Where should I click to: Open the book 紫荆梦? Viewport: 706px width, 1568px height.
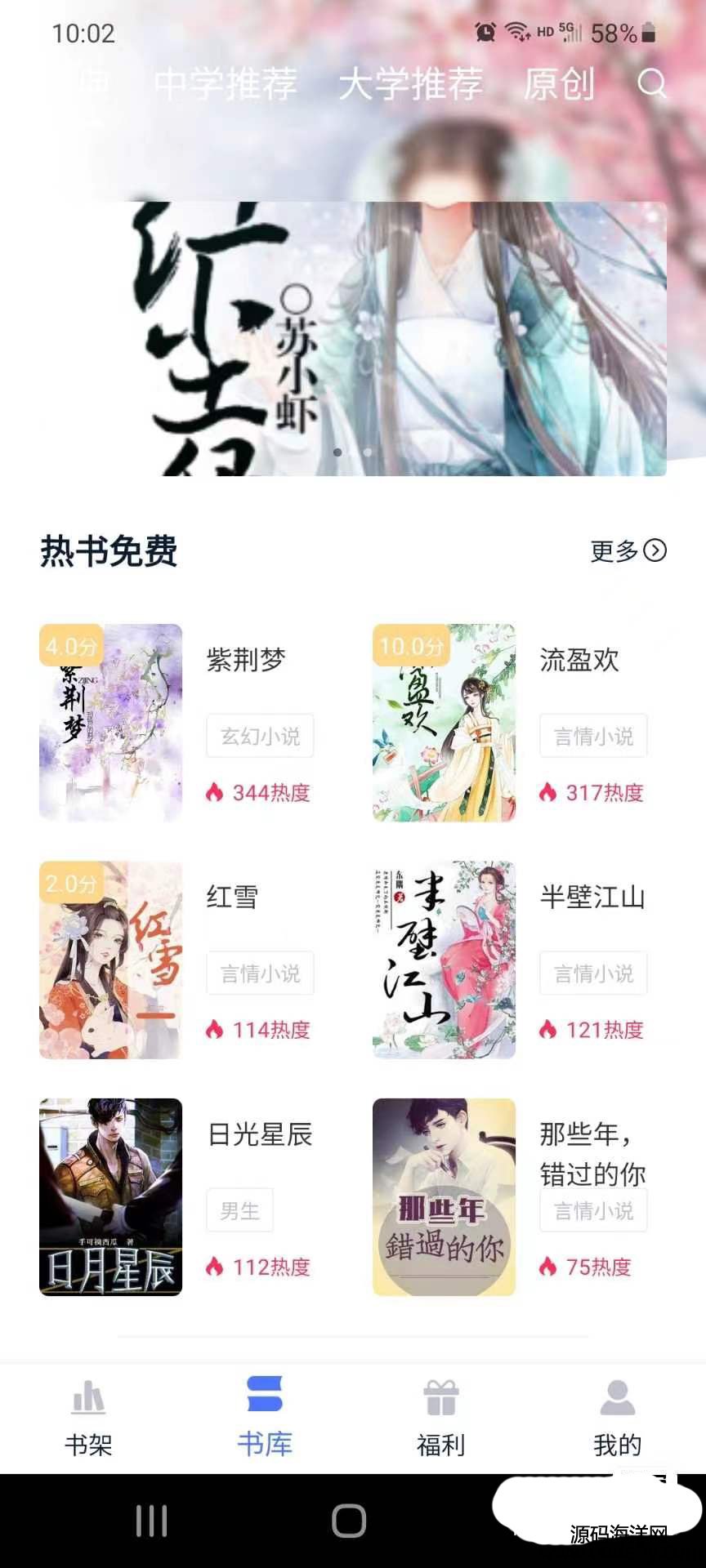point(111,723)
